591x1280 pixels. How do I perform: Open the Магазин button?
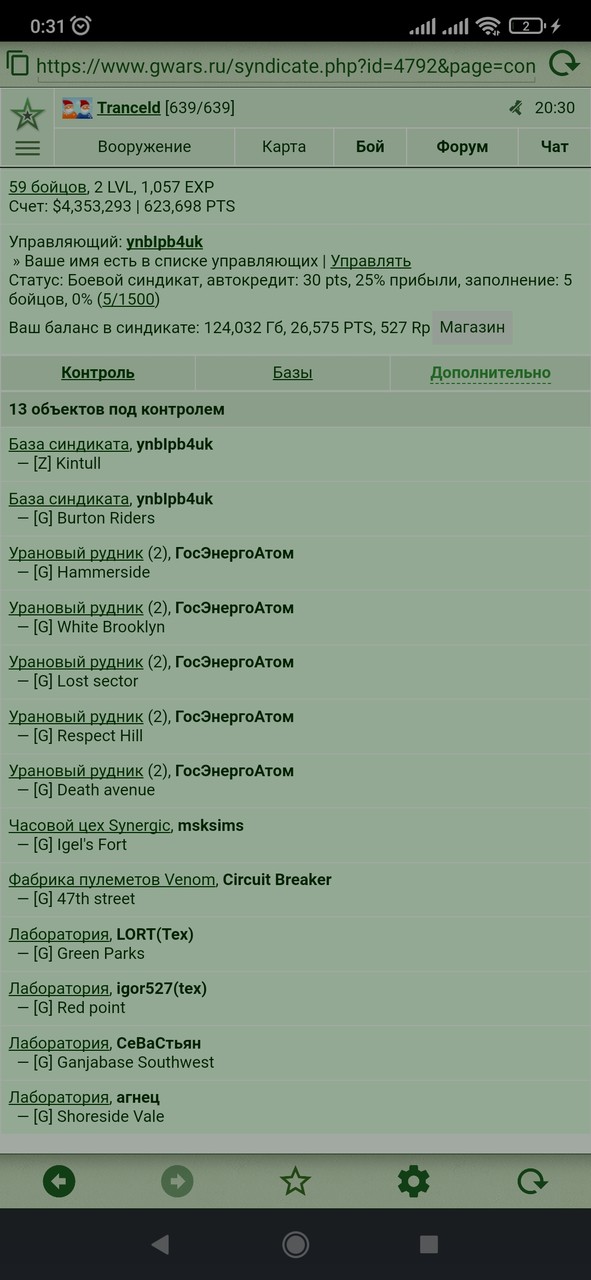pyautogui.click(x=472, y=327)
